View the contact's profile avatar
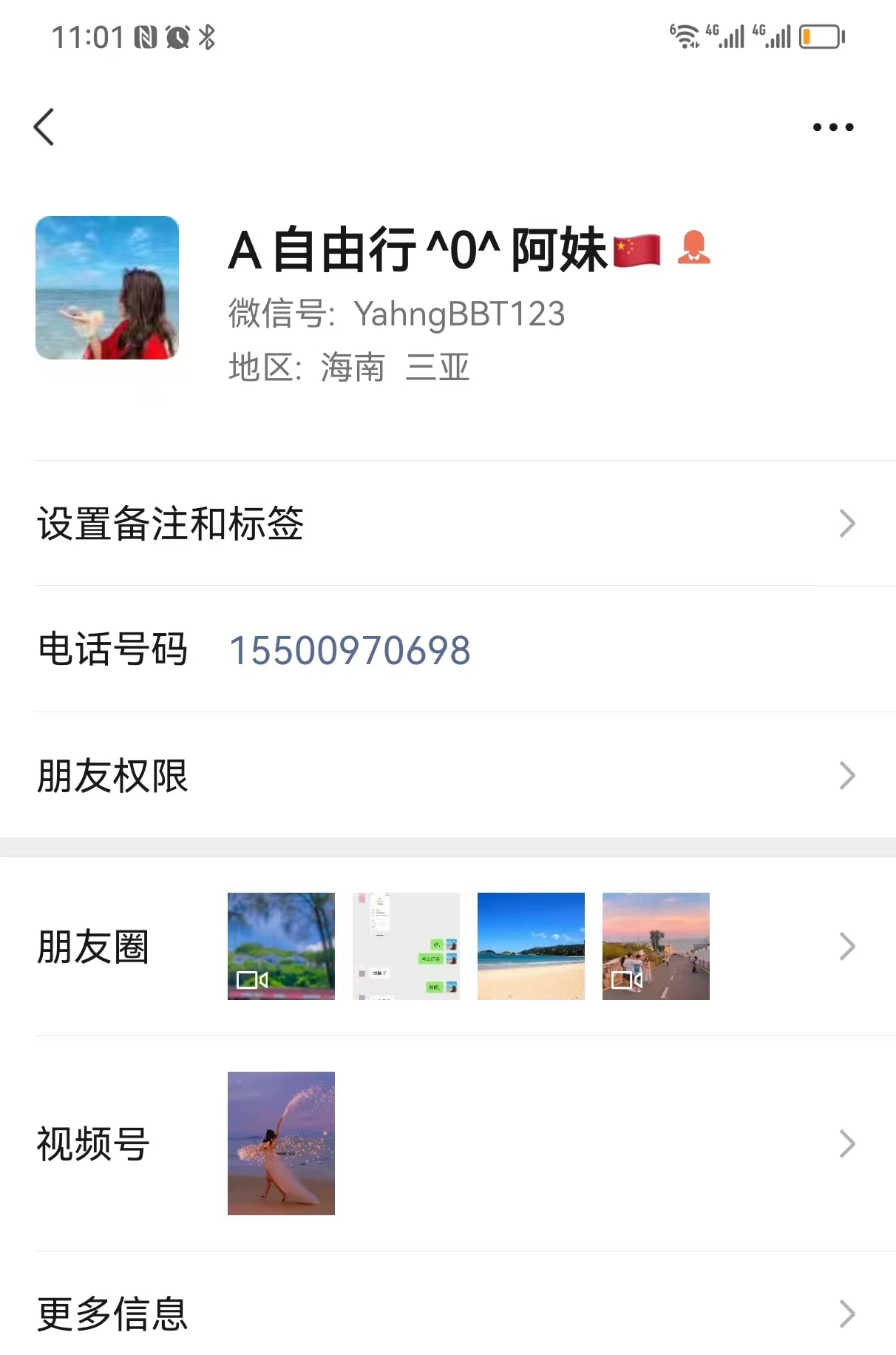The width and height of the screenshot is (896, 1355). pyautogui.click(x=107, y=288)
